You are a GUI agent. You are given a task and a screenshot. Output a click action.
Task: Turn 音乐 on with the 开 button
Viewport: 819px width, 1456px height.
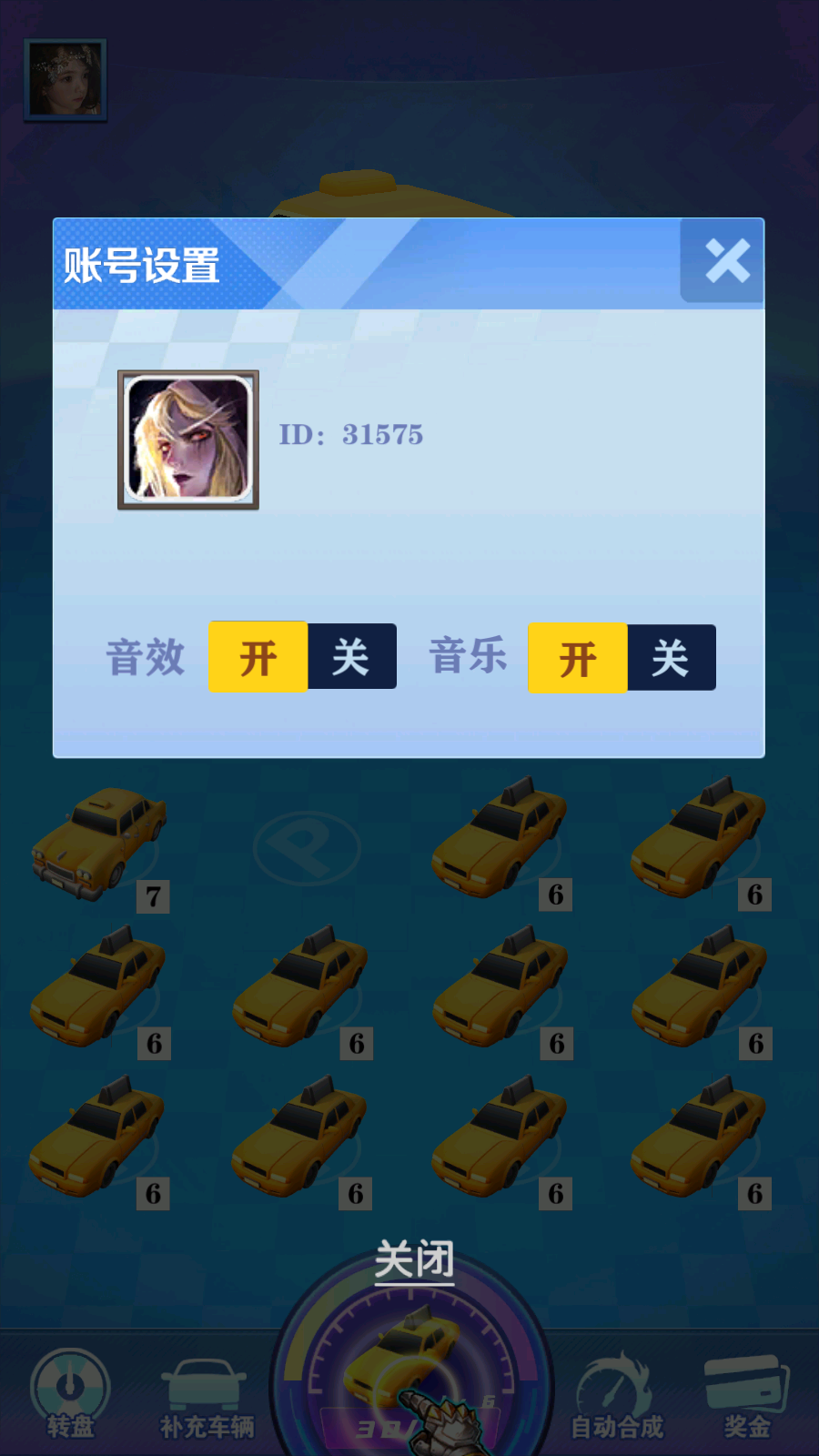578,658
